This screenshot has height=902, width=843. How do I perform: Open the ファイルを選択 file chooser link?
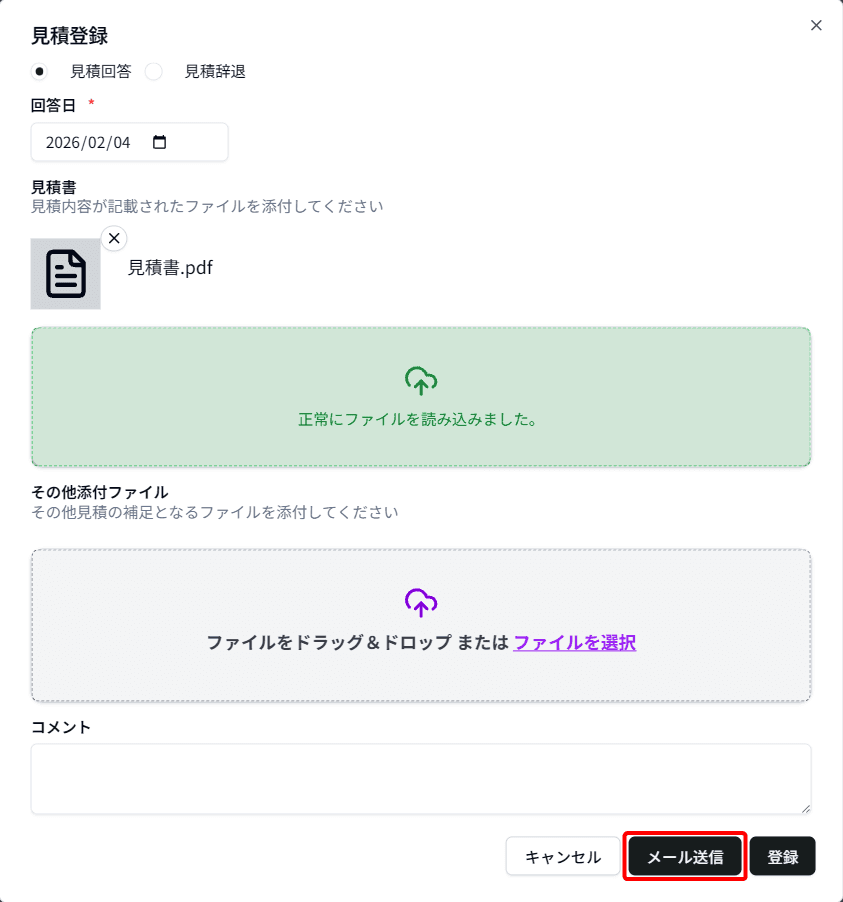574,643
